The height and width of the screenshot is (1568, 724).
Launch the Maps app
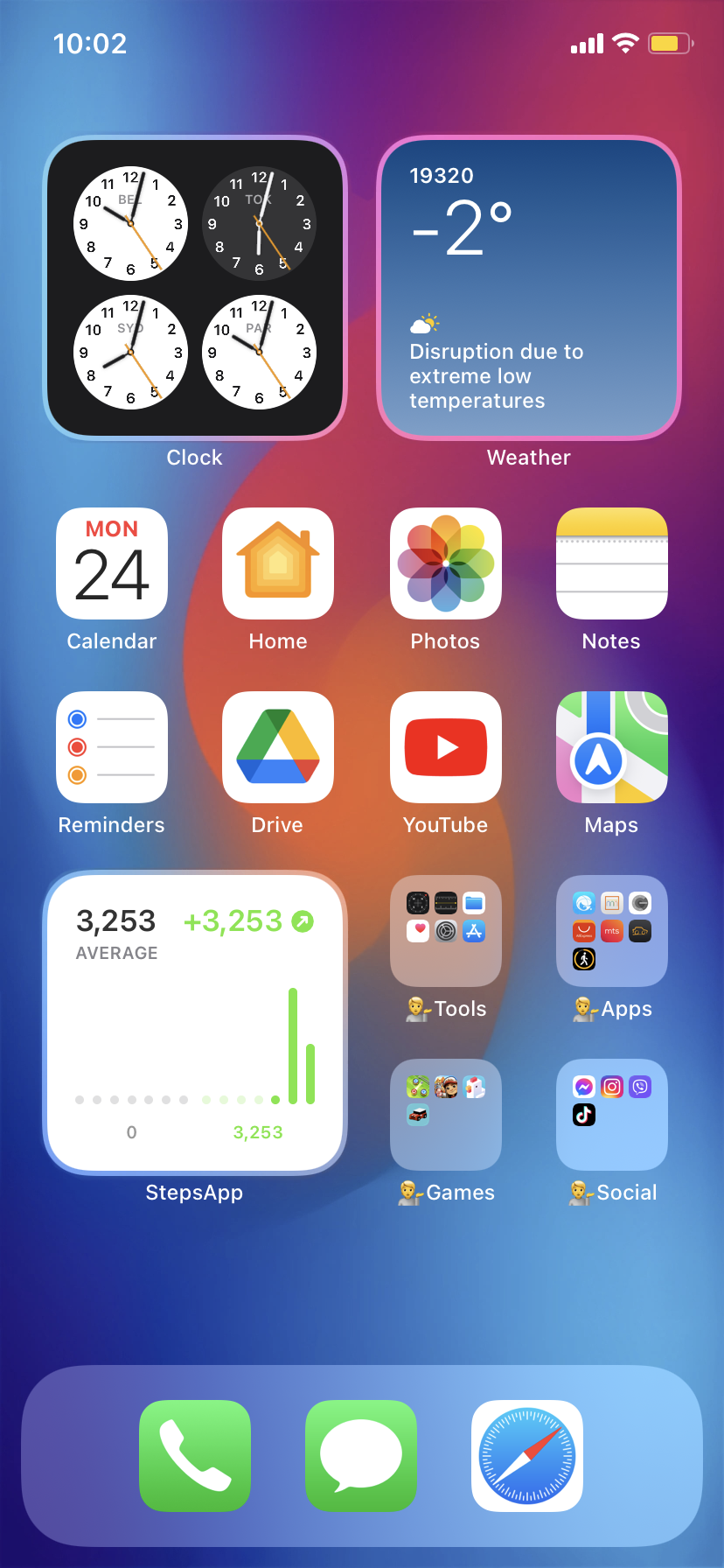click(612, 747)
